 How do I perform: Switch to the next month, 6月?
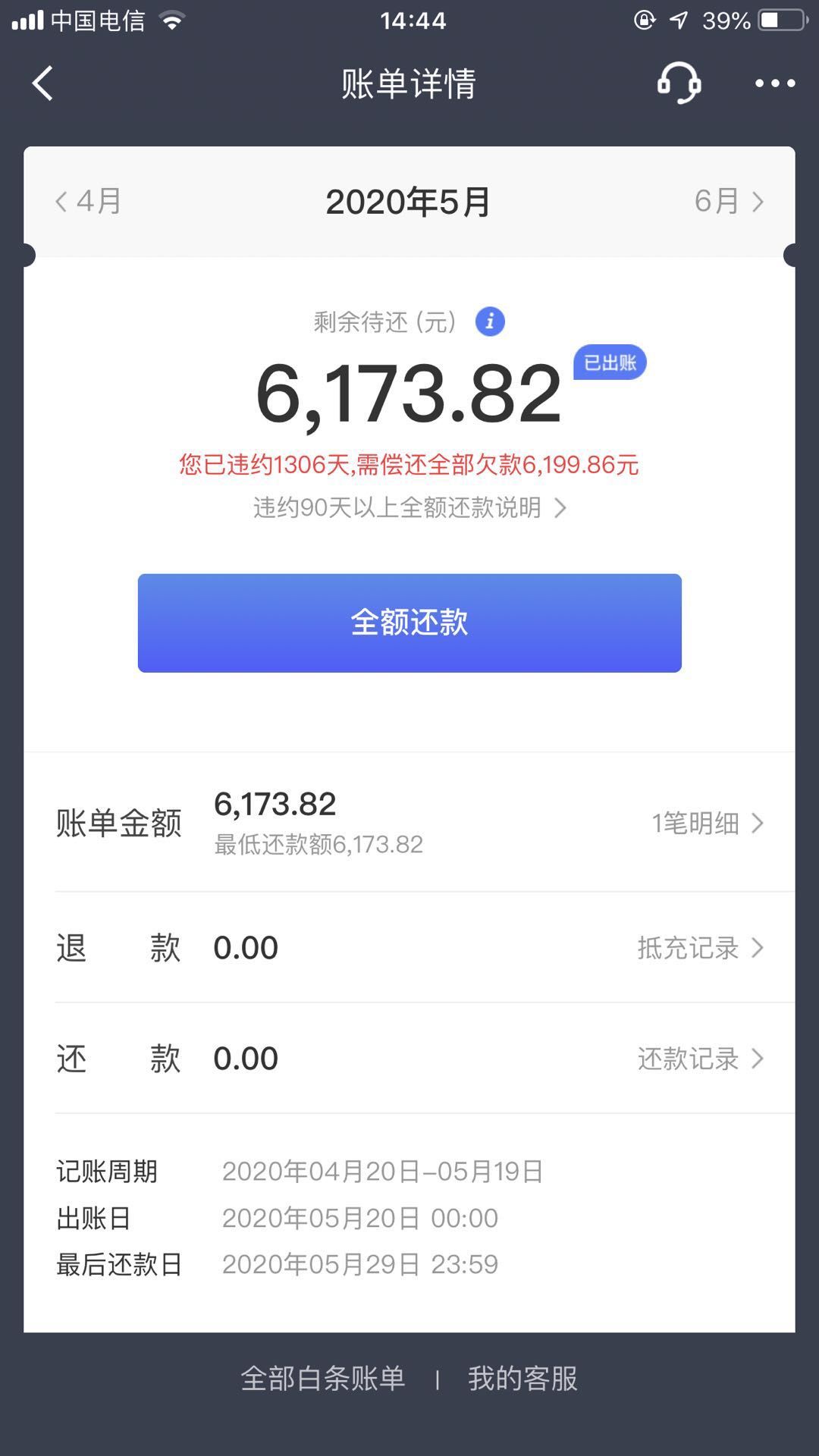tap(730, 202)
